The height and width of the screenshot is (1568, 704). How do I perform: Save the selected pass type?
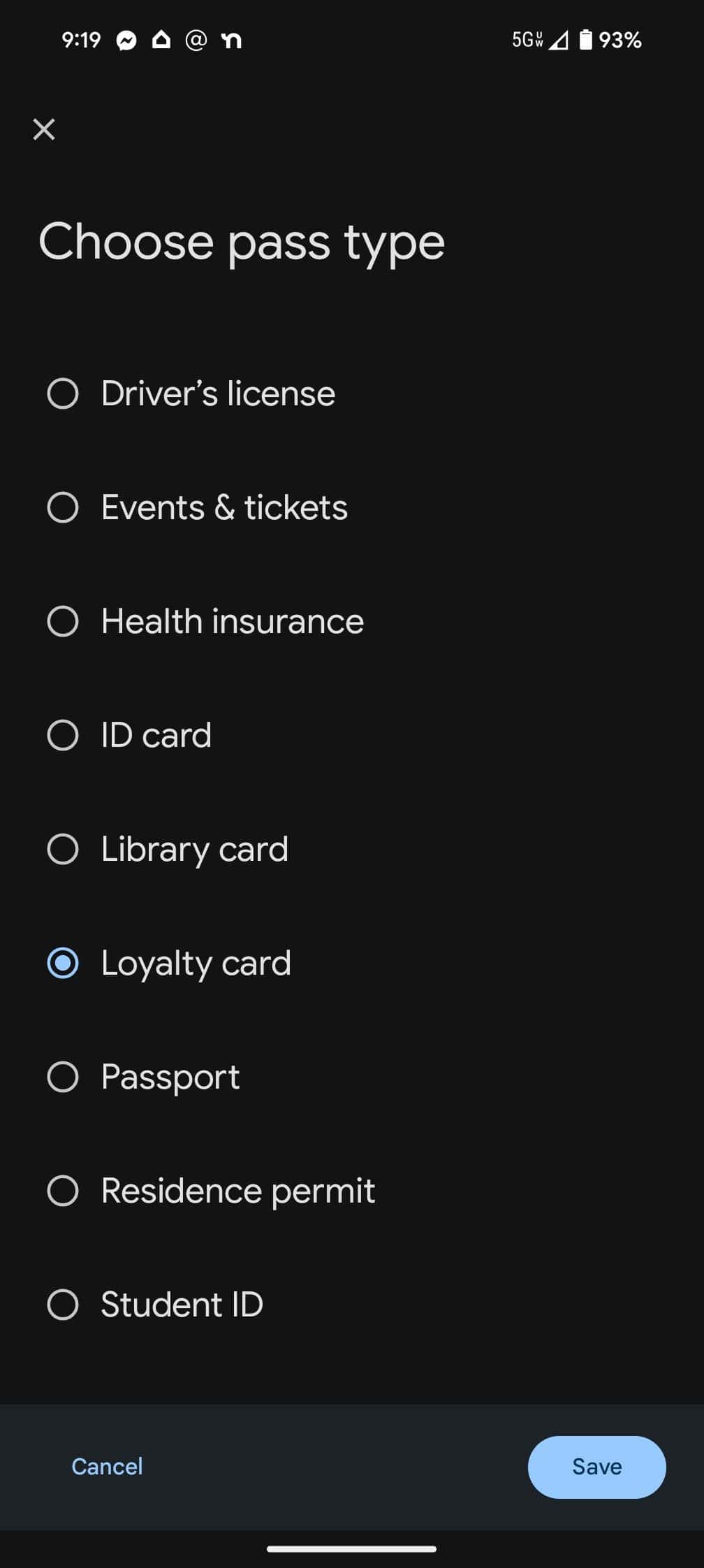coord(596,1467)
